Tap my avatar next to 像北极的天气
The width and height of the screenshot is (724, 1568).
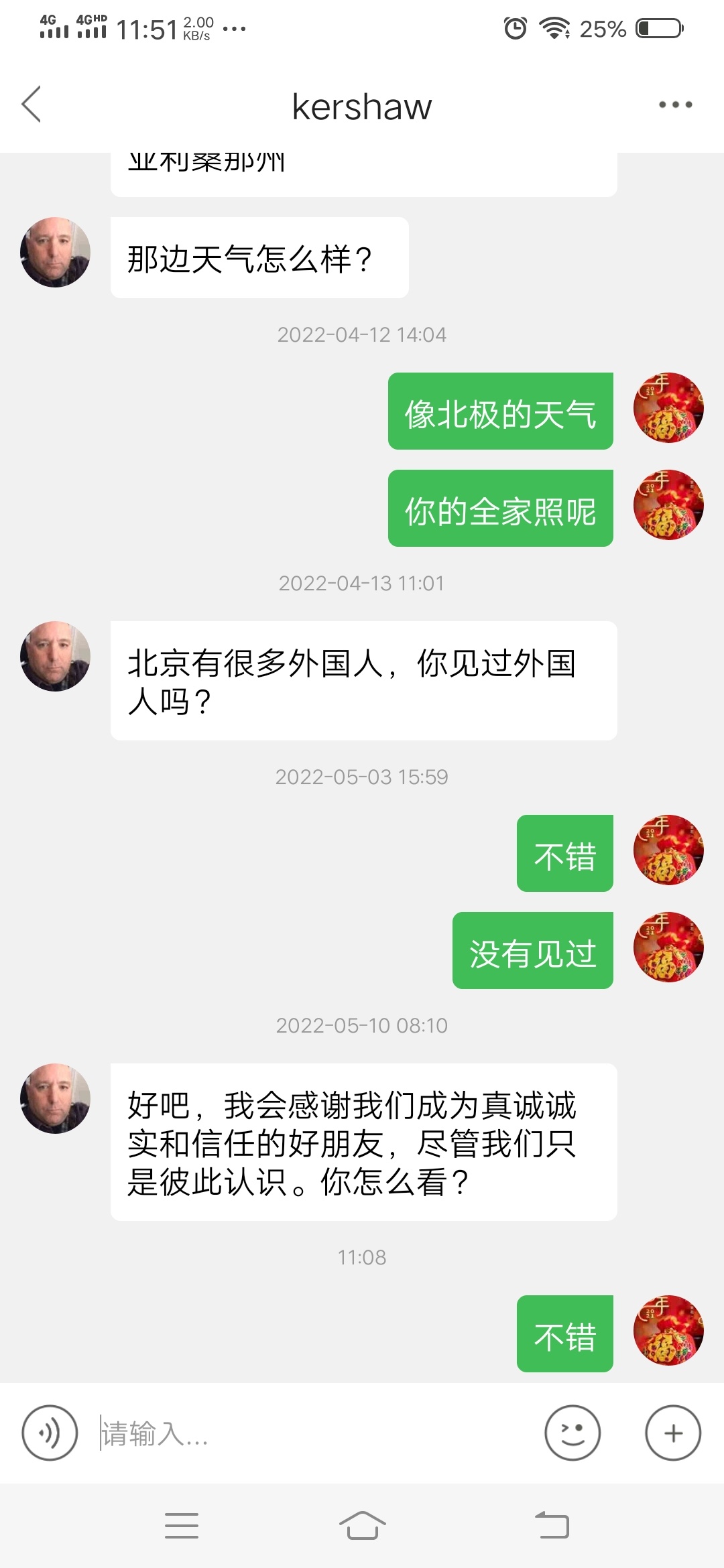[668, 407]
